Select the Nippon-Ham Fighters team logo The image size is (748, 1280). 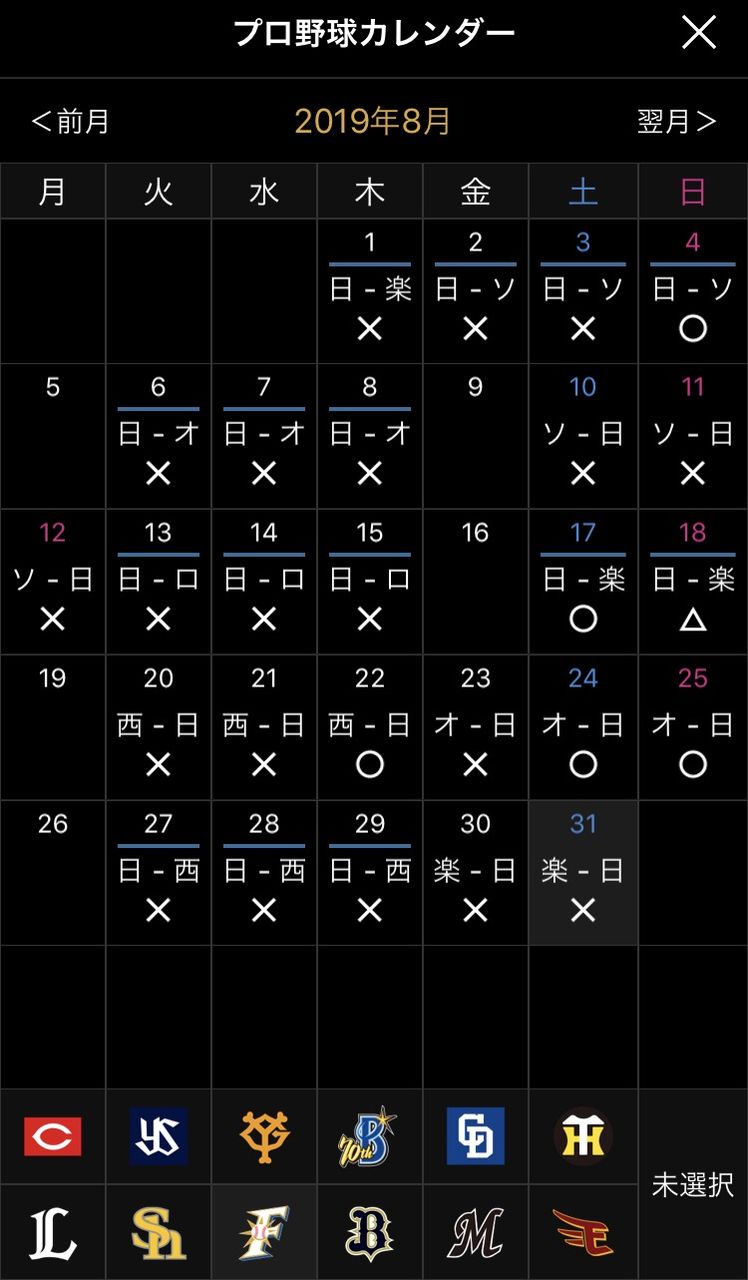(265, 1233)
